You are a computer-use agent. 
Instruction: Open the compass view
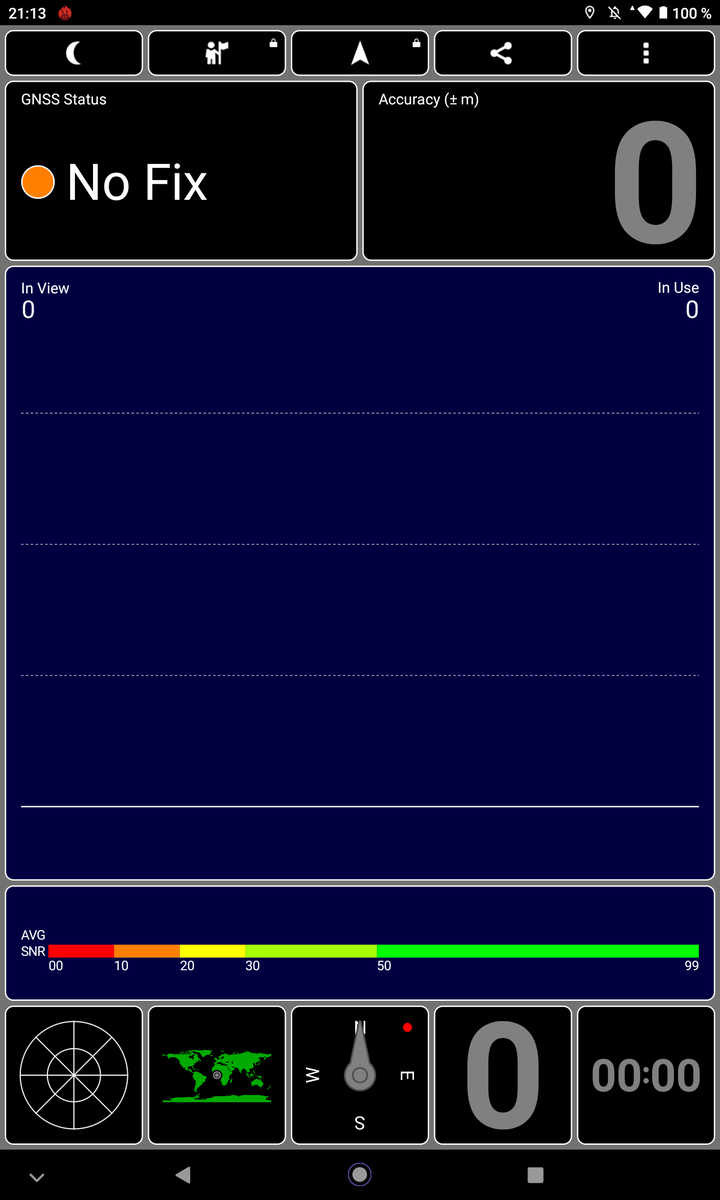point(360,1075)
